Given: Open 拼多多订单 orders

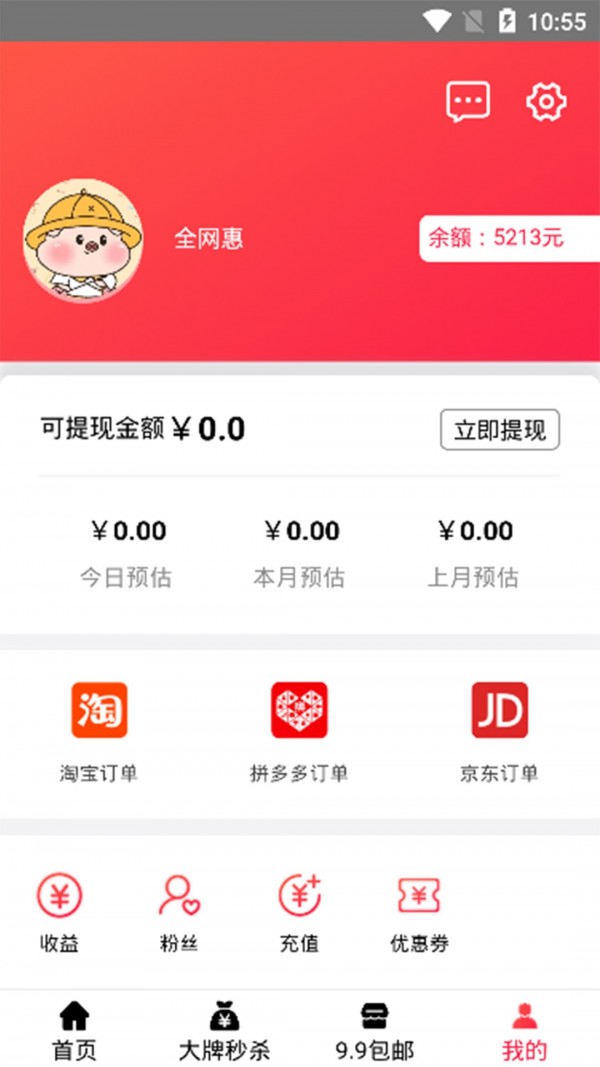Looking at the screenshot, I should coord(299,732).
